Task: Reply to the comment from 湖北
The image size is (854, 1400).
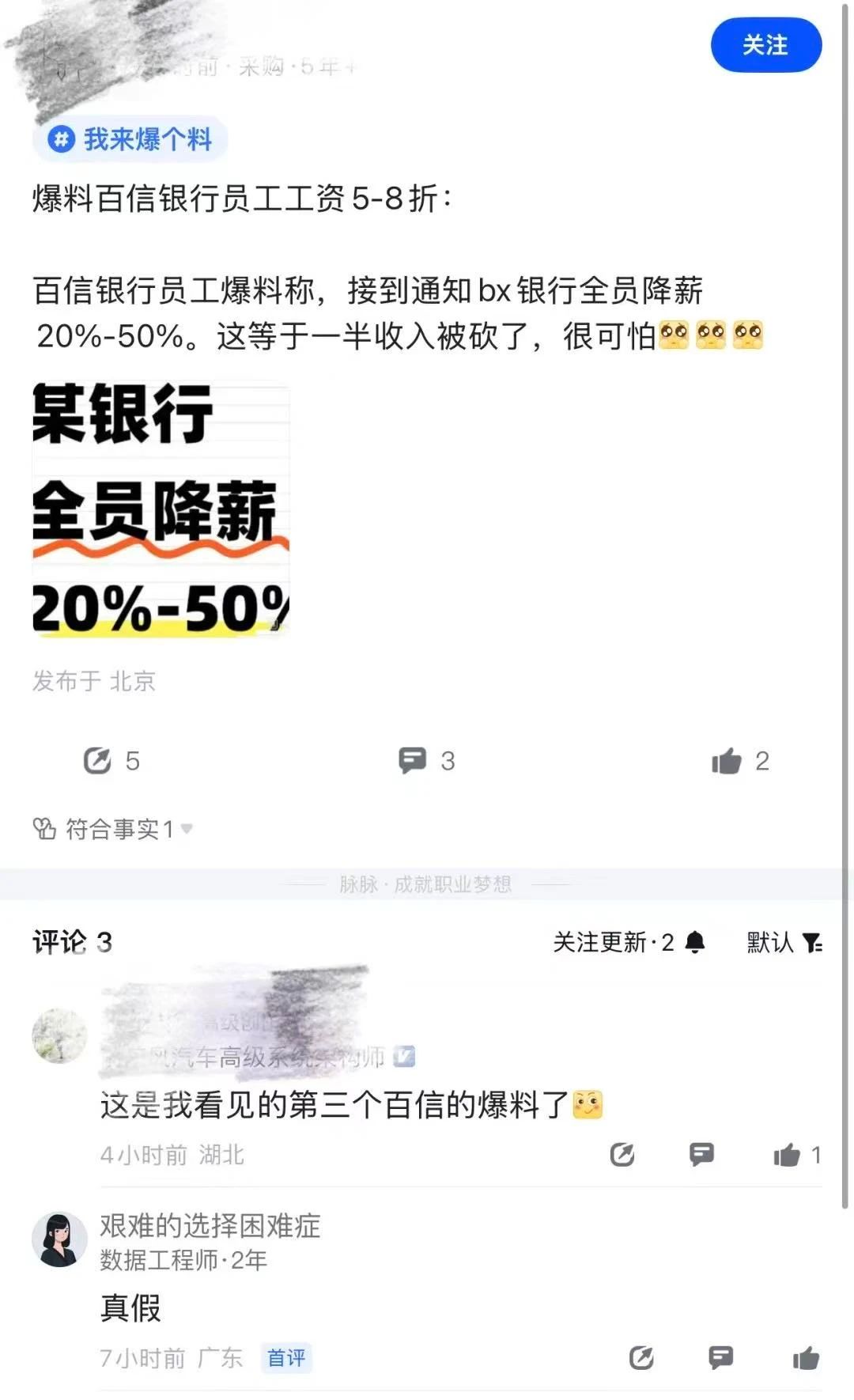Action: [x=701, y=1156]
